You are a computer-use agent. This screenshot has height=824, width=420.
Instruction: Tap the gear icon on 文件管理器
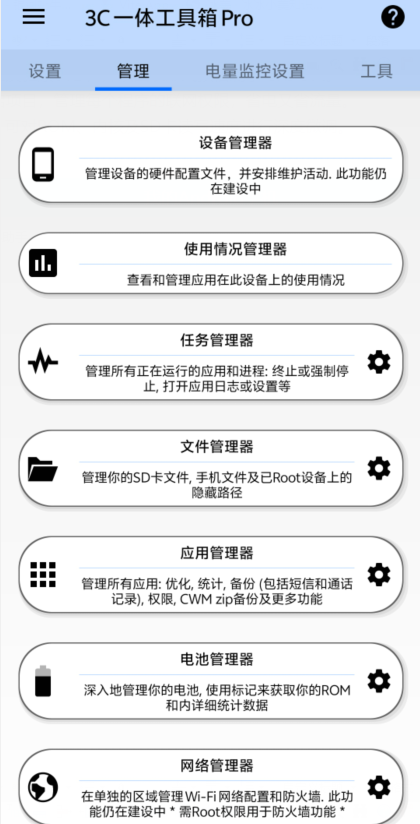[x=378, y=468]
